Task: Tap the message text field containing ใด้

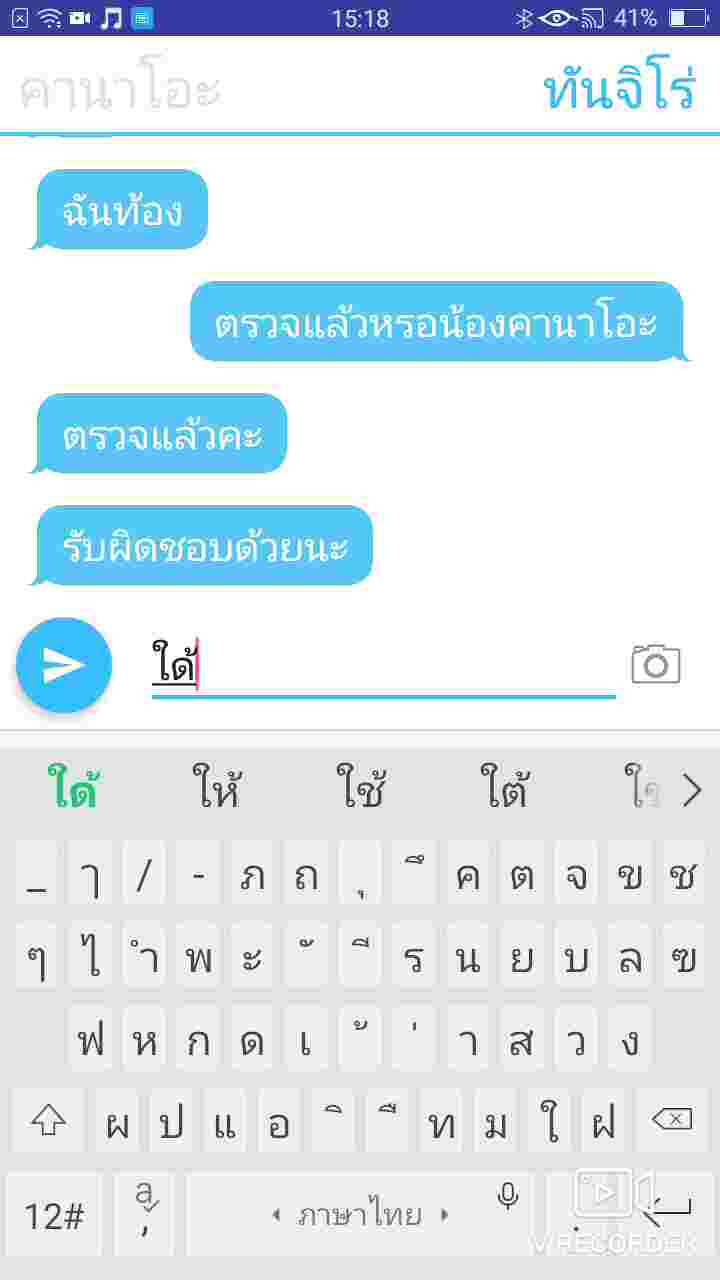Action: click(x=384, y=665)
